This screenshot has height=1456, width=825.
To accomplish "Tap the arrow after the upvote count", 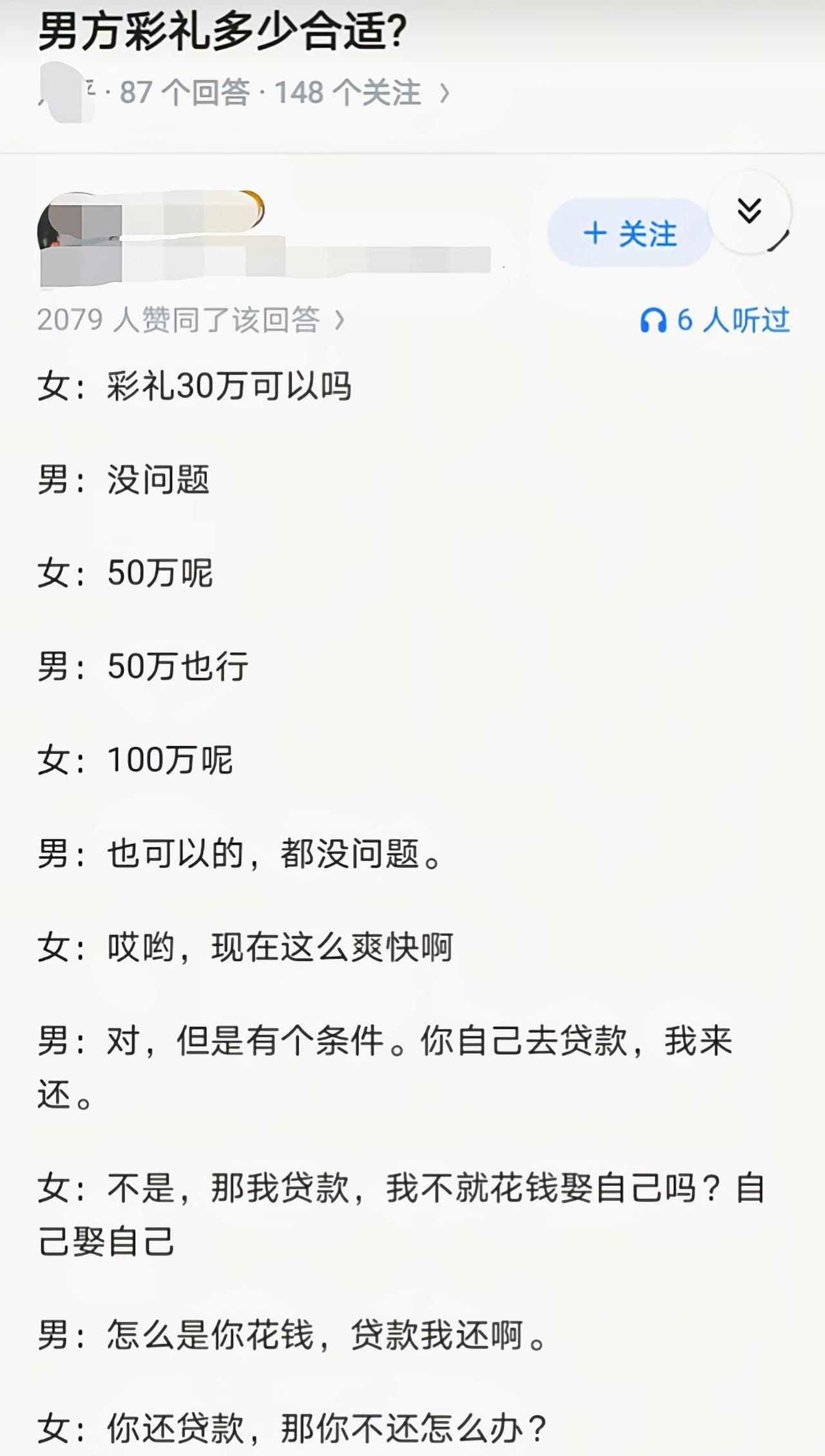I will click(341, 321).
